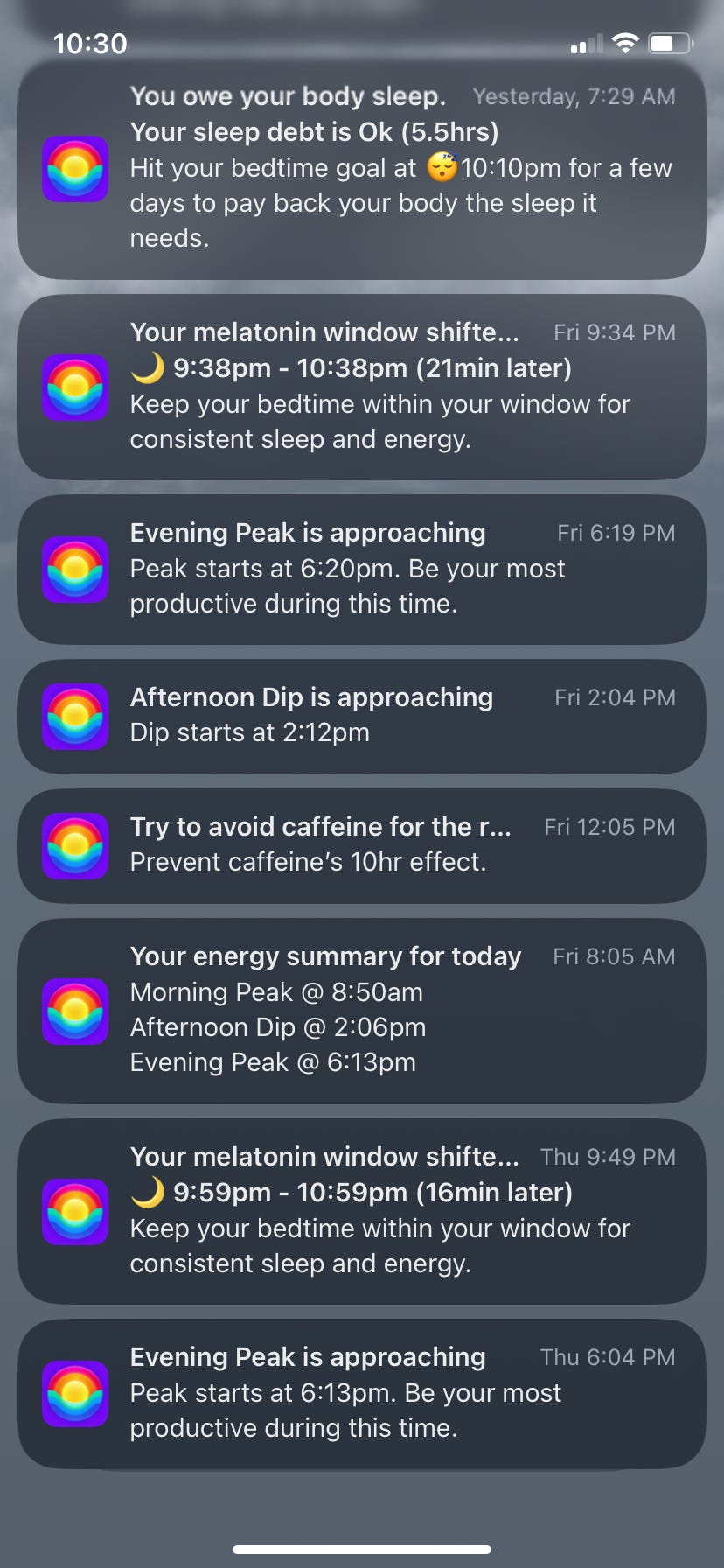Open Friday 9:34 PM melatonin window notification
The height and width of the screenshot is (1568, 724).
point(362,387)
